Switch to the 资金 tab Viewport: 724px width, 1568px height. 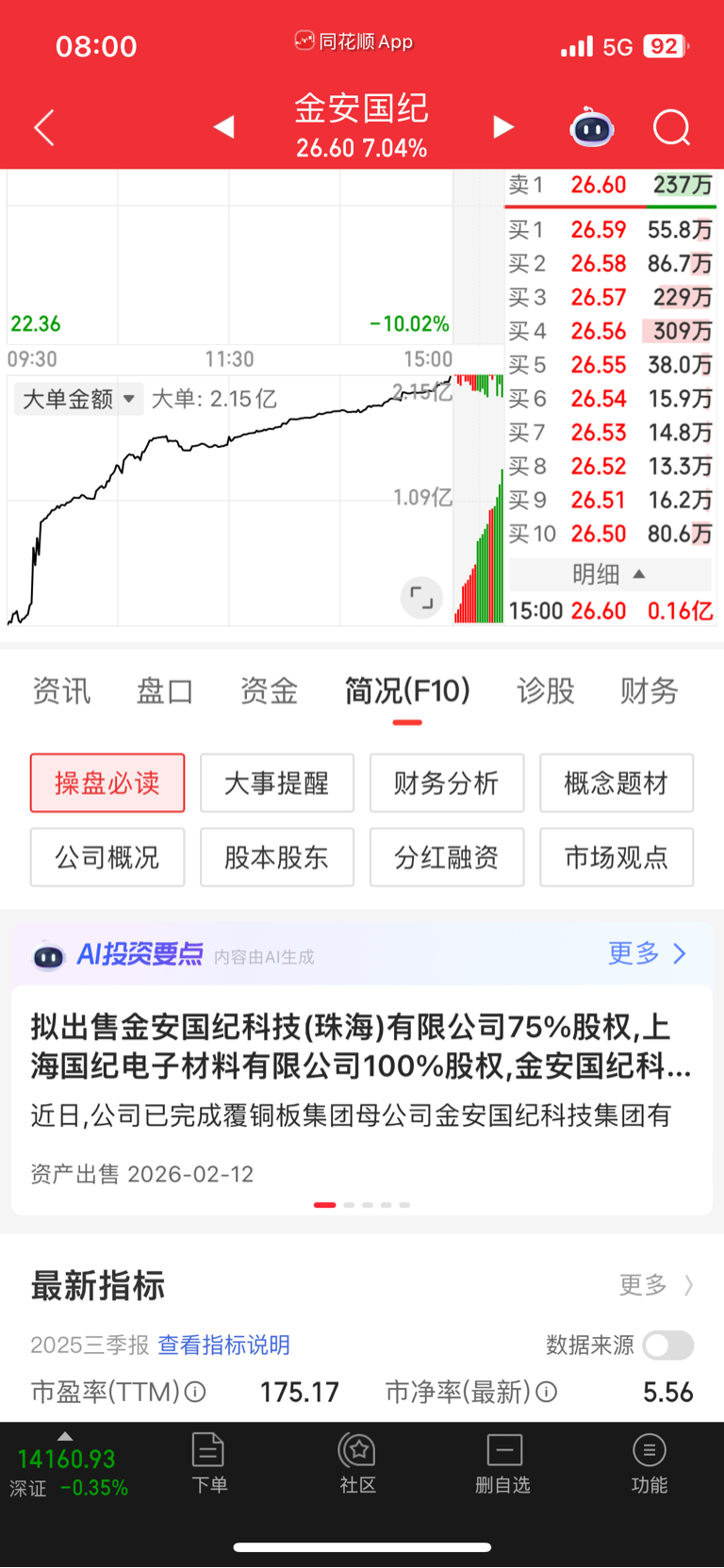point(269,691)
